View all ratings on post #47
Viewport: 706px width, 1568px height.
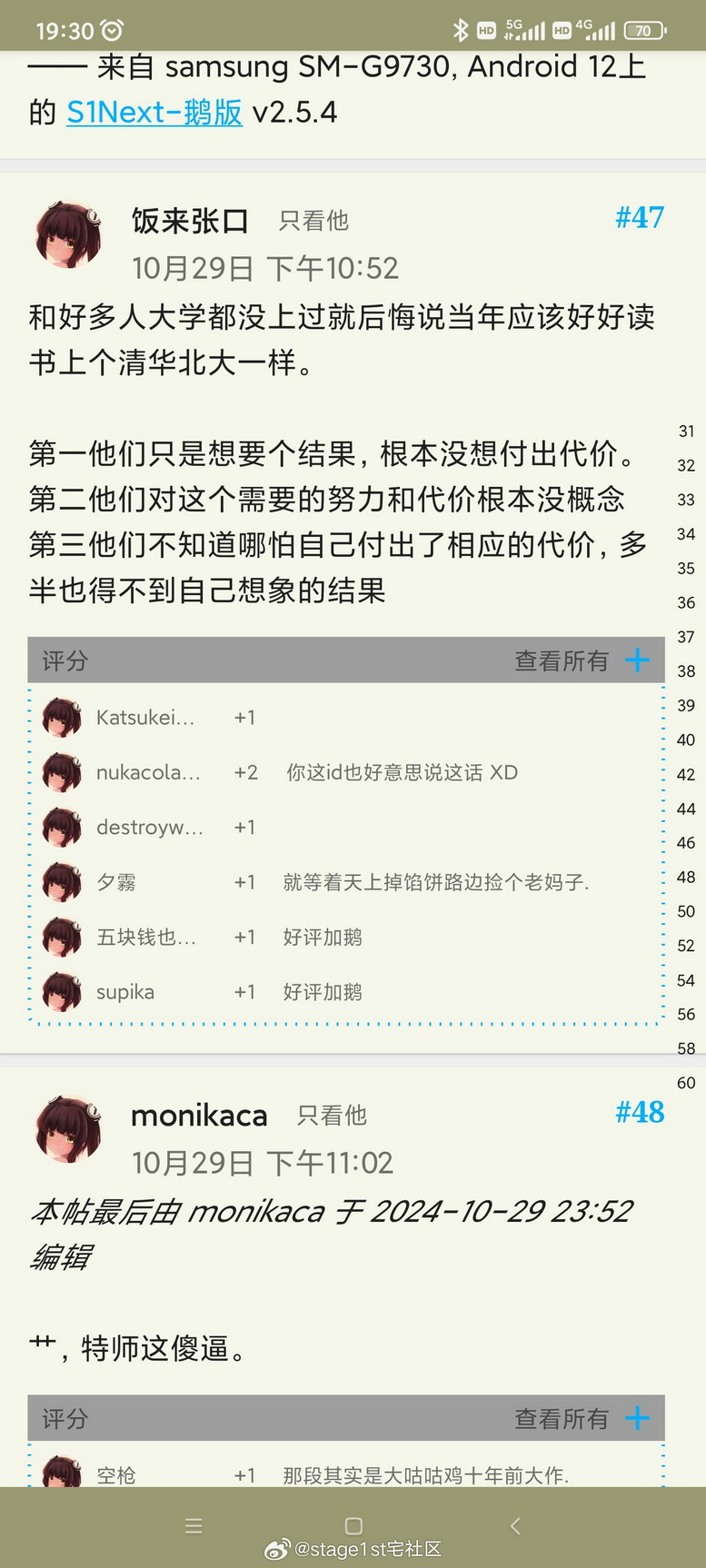[x=561, y=660]
